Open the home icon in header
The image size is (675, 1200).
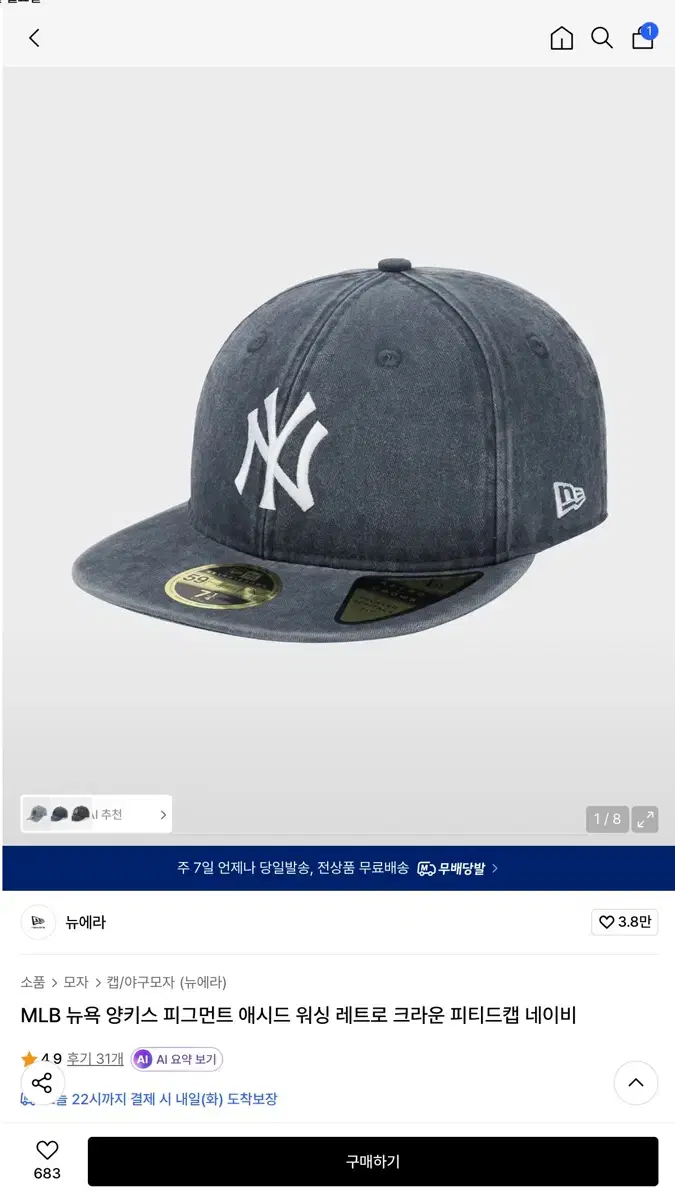tap(562, 38)
